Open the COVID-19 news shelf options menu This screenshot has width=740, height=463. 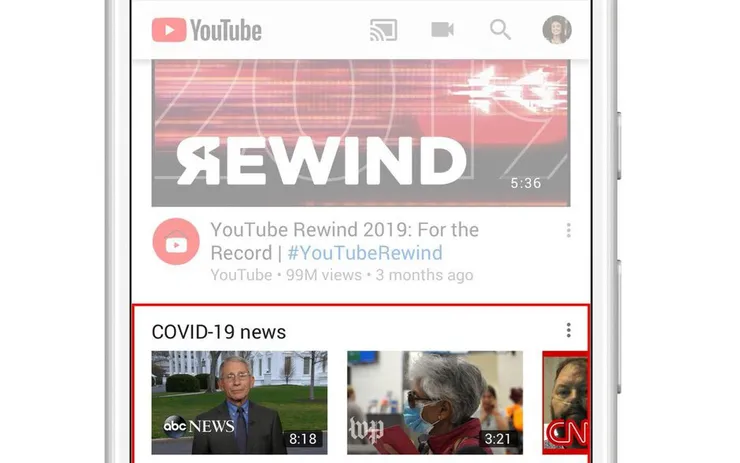[568, 331]
